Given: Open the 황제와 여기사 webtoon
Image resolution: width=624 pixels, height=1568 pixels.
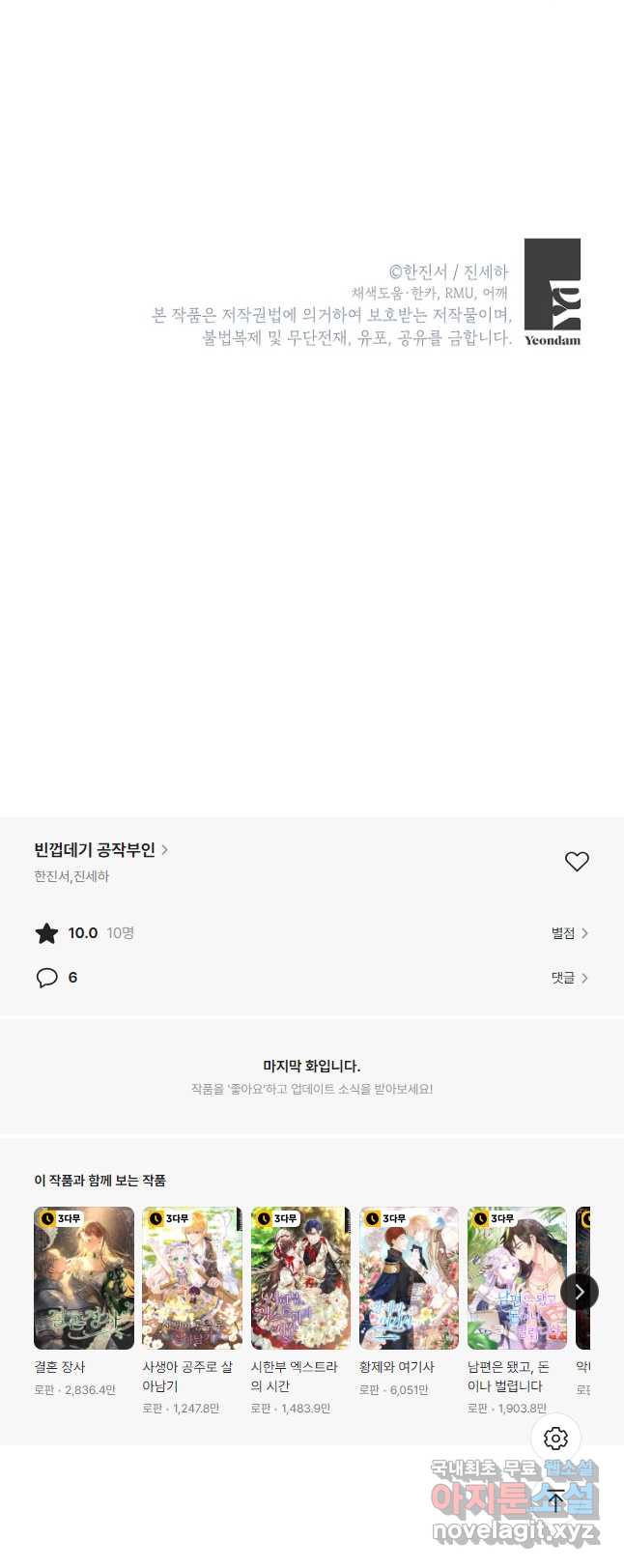Looking at the screenshot, I should [409, 1277].
